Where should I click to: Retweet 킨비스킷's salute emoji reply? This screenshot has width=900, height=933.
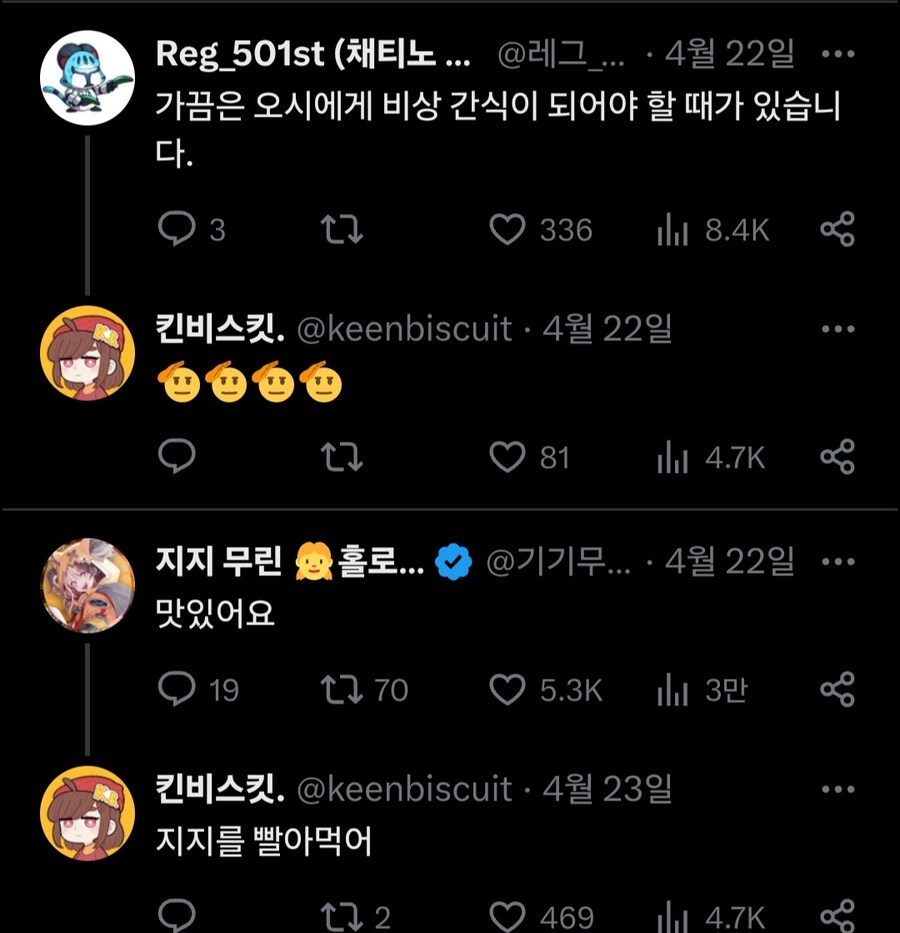[x=346, y=457]
